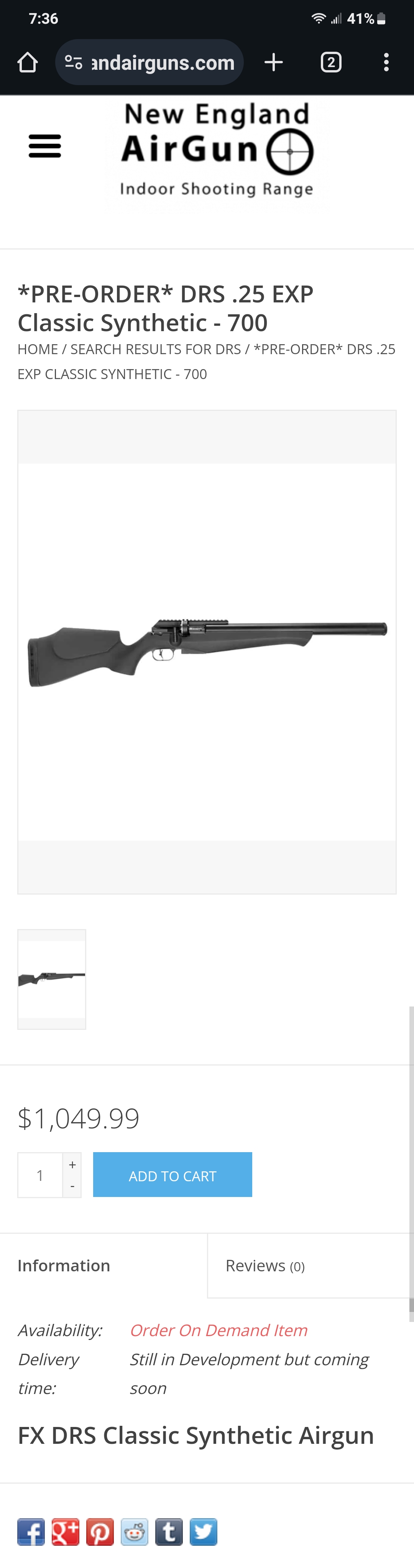Tap the browser address bar

(x=149, y=62)
